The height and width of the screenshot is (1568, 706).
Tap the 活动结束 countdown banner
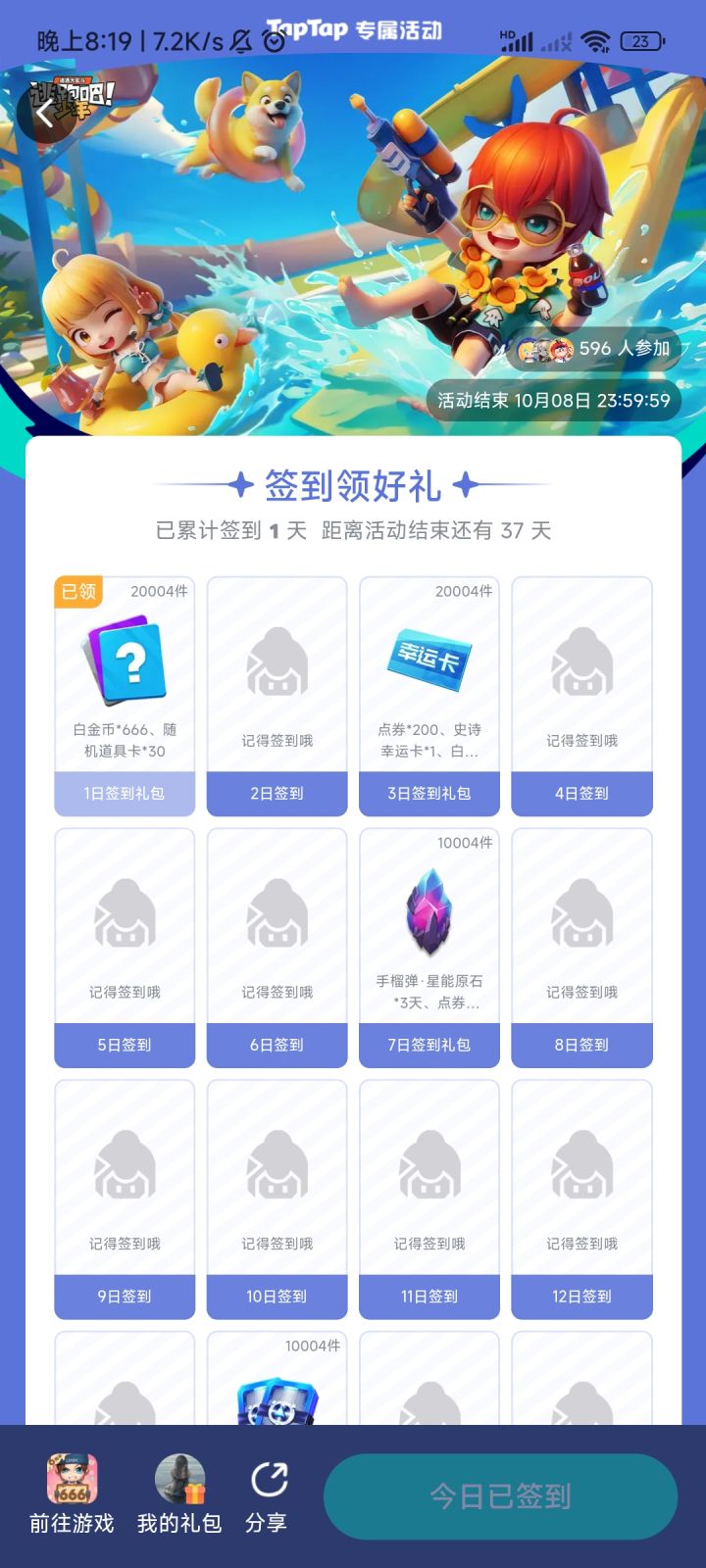coord(552,400)
